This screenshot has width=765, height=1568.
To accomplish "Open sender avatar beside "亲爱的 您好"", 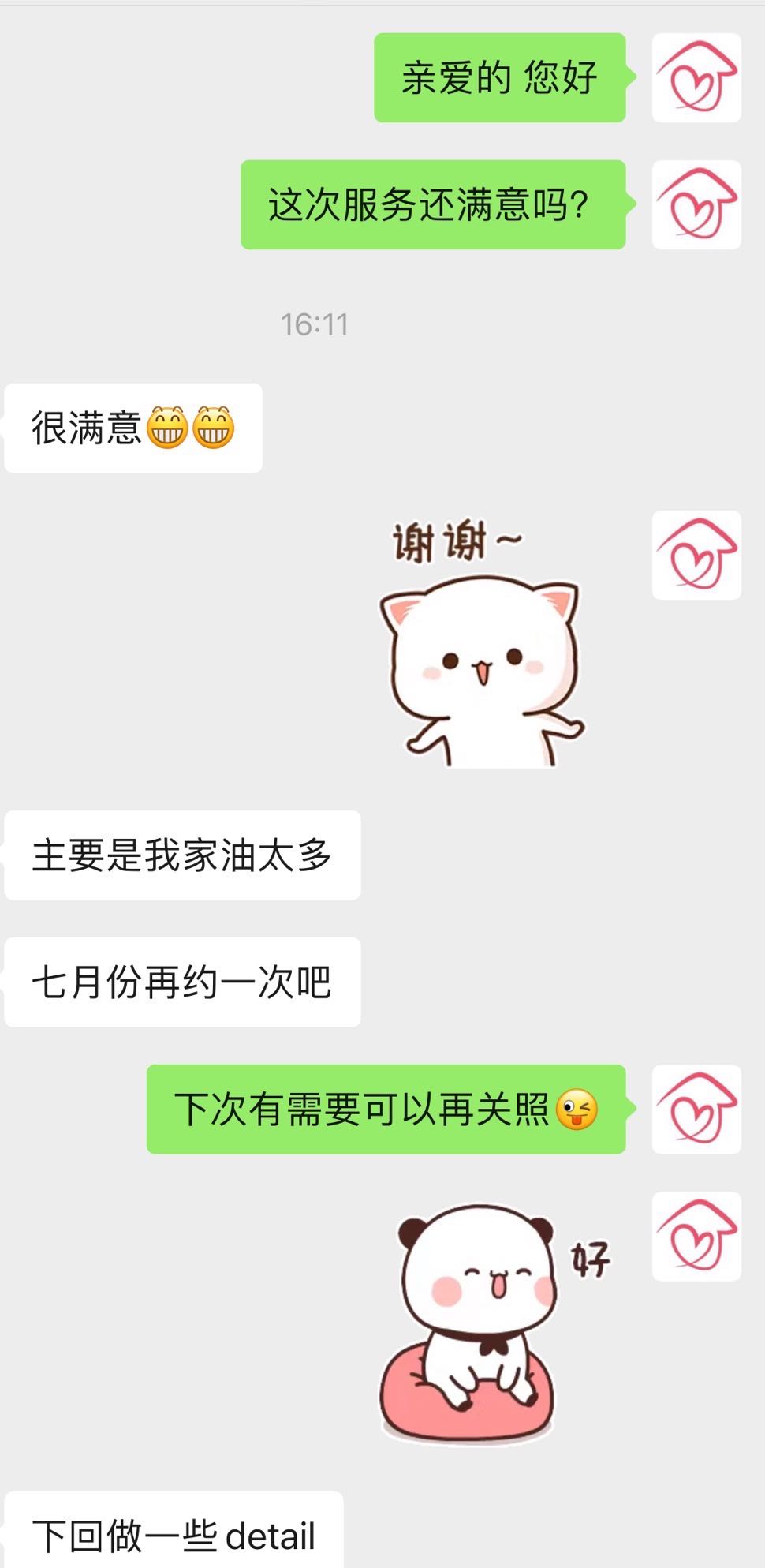I will coord(696,77).
